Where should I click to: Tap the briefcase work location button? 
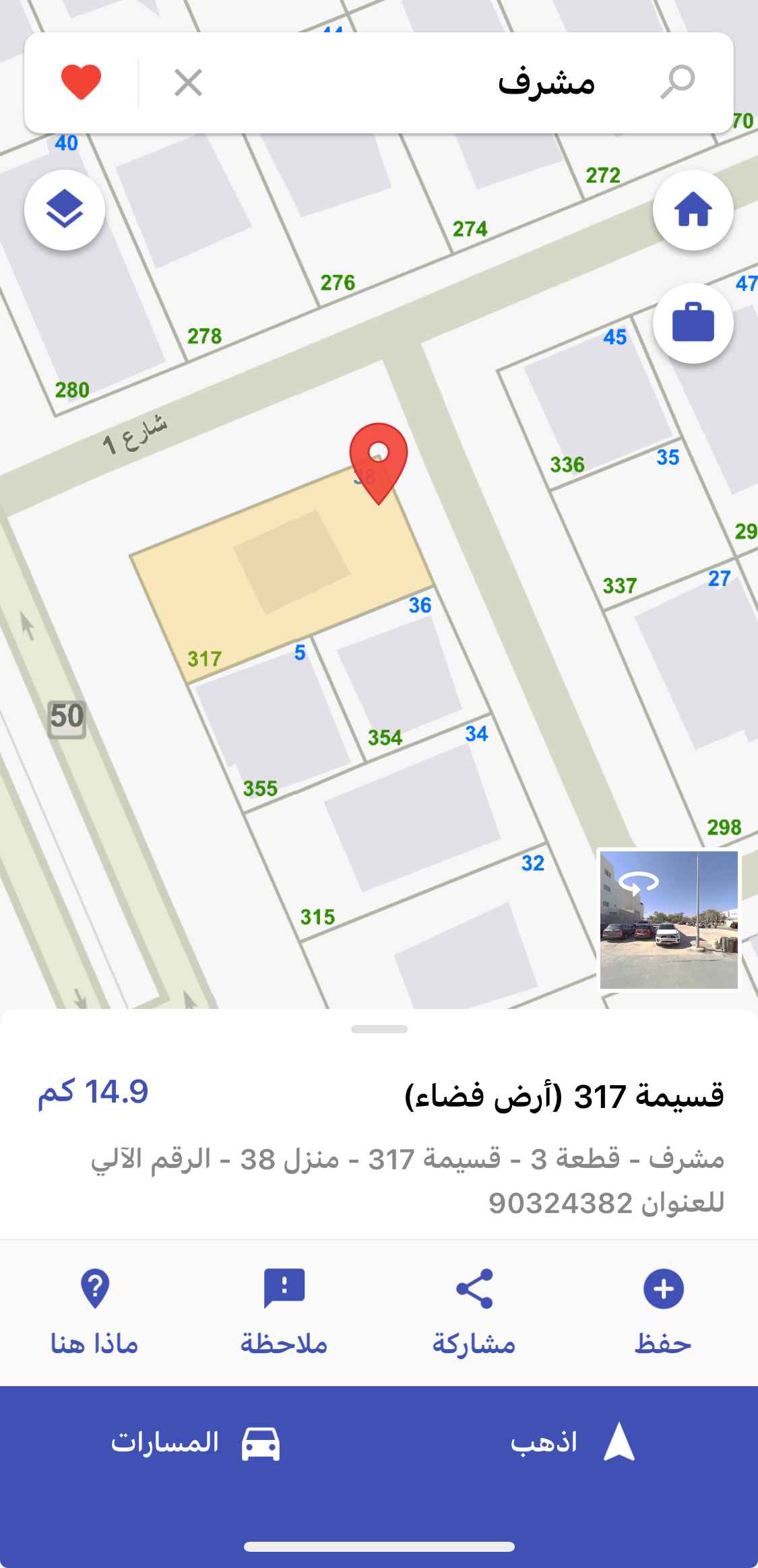pyautogui.click(x=693, y=324)
